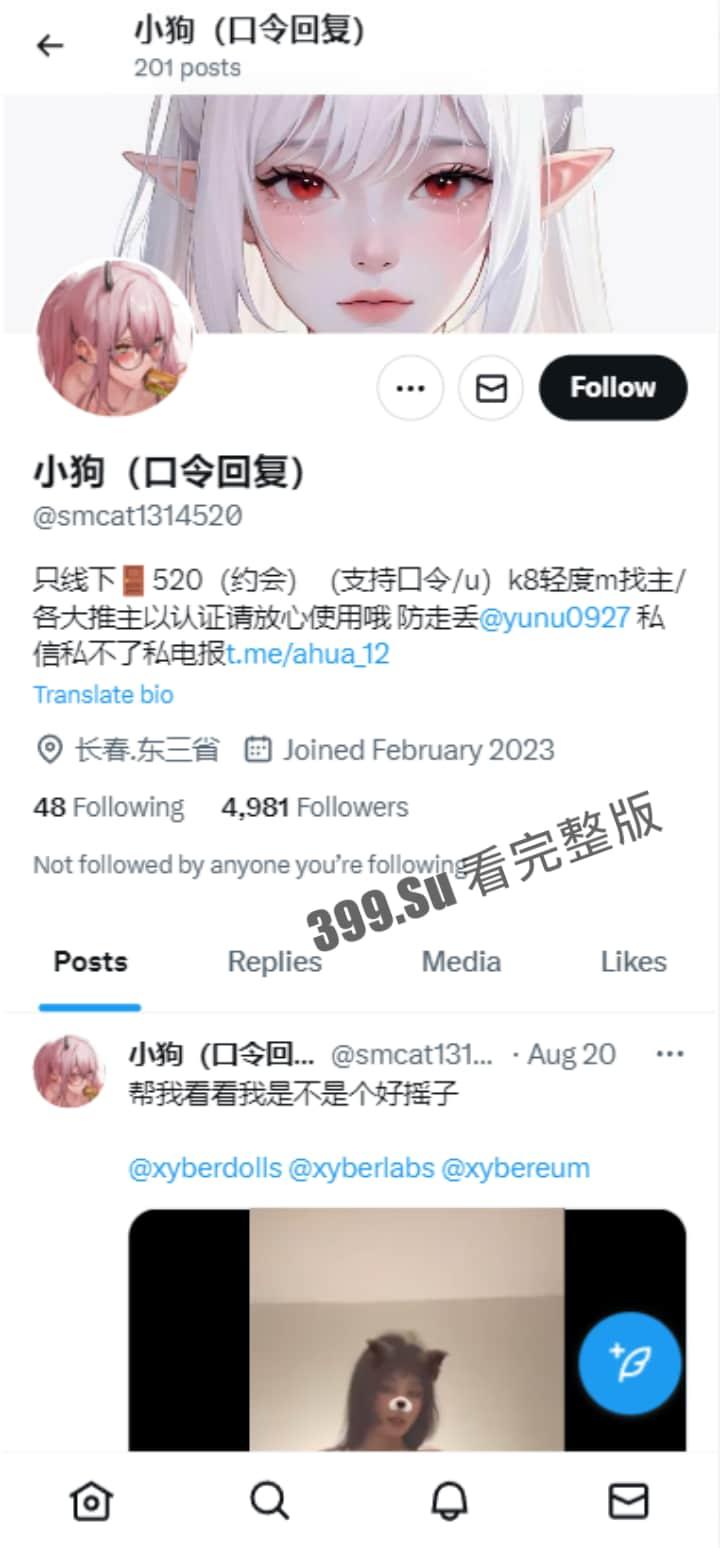Tap the compose post floating button
Screen dimensions: 720x1548
click(x=628, y=1362)
